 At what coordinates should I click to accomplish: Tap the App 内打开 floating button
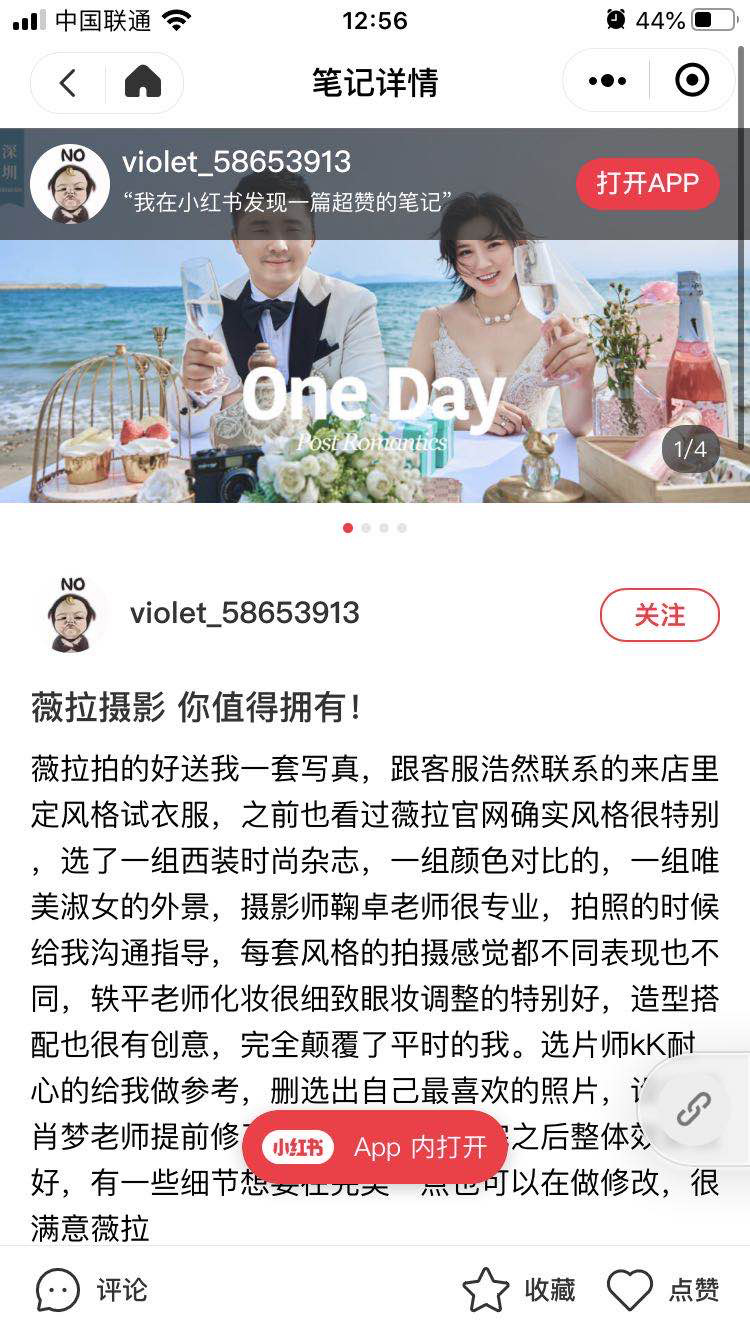pyautogui.click(x=375, y=1147)
